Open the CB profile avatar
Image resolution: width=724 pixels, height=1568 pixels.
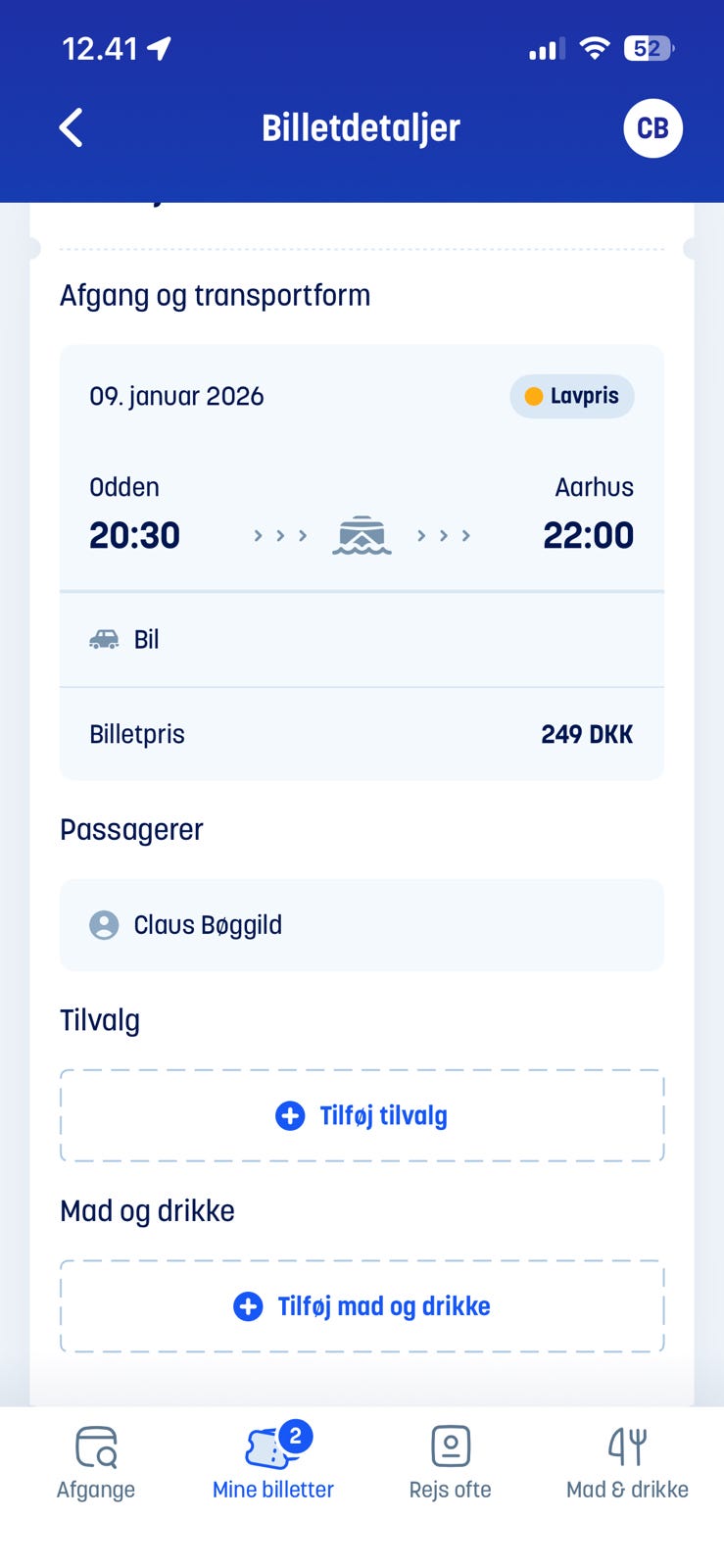[x=652, y=128]
